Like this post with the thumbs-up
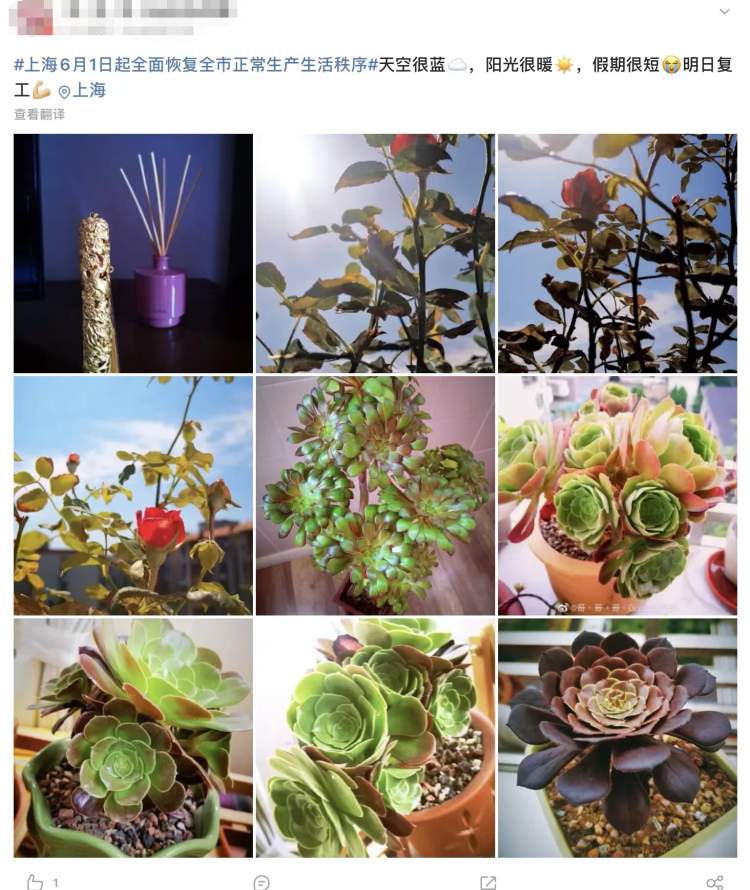The height and width of the screenshot is (890, 750). click(x=36, y=882)
